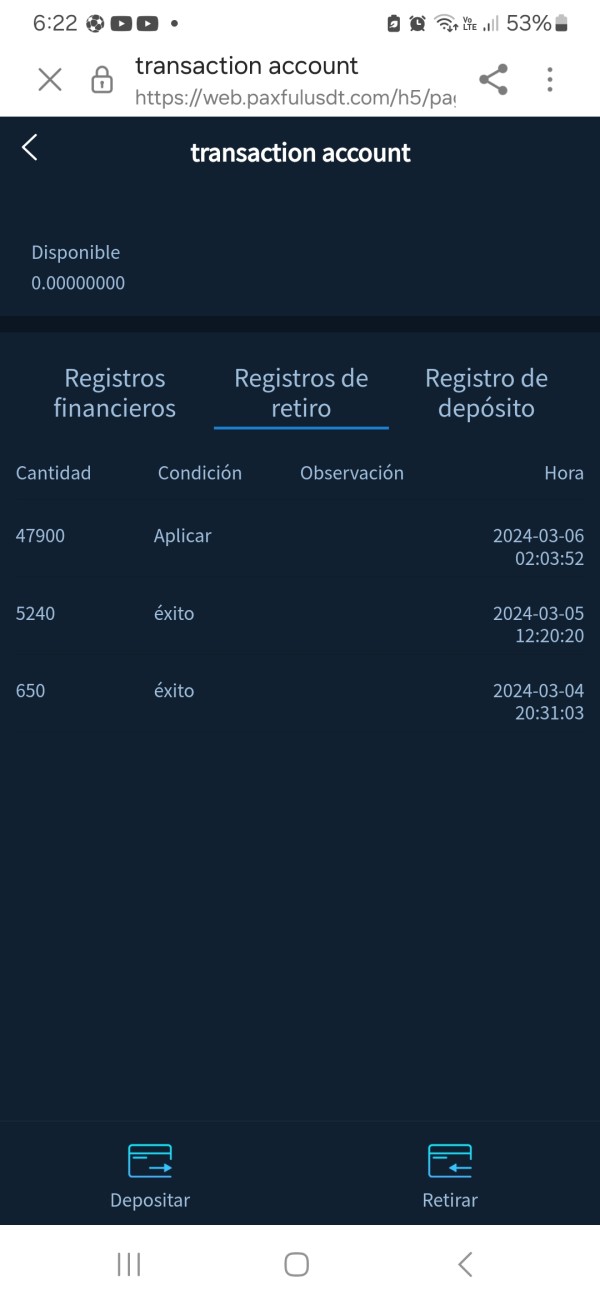
Task: Open the browser overflow menu
Action: point(550,80)
